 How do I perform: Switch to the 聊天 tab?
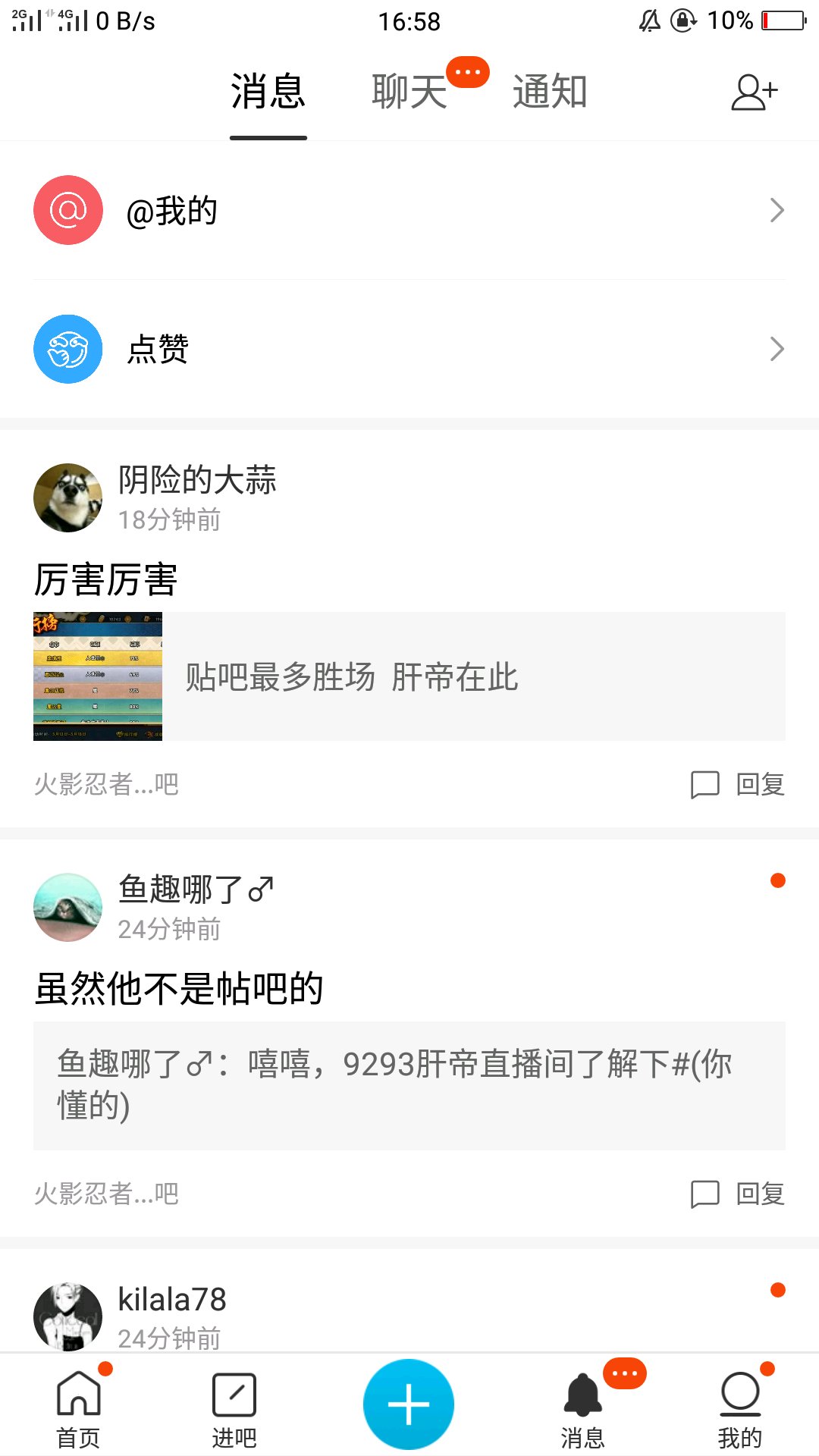[x=409, y=93]
